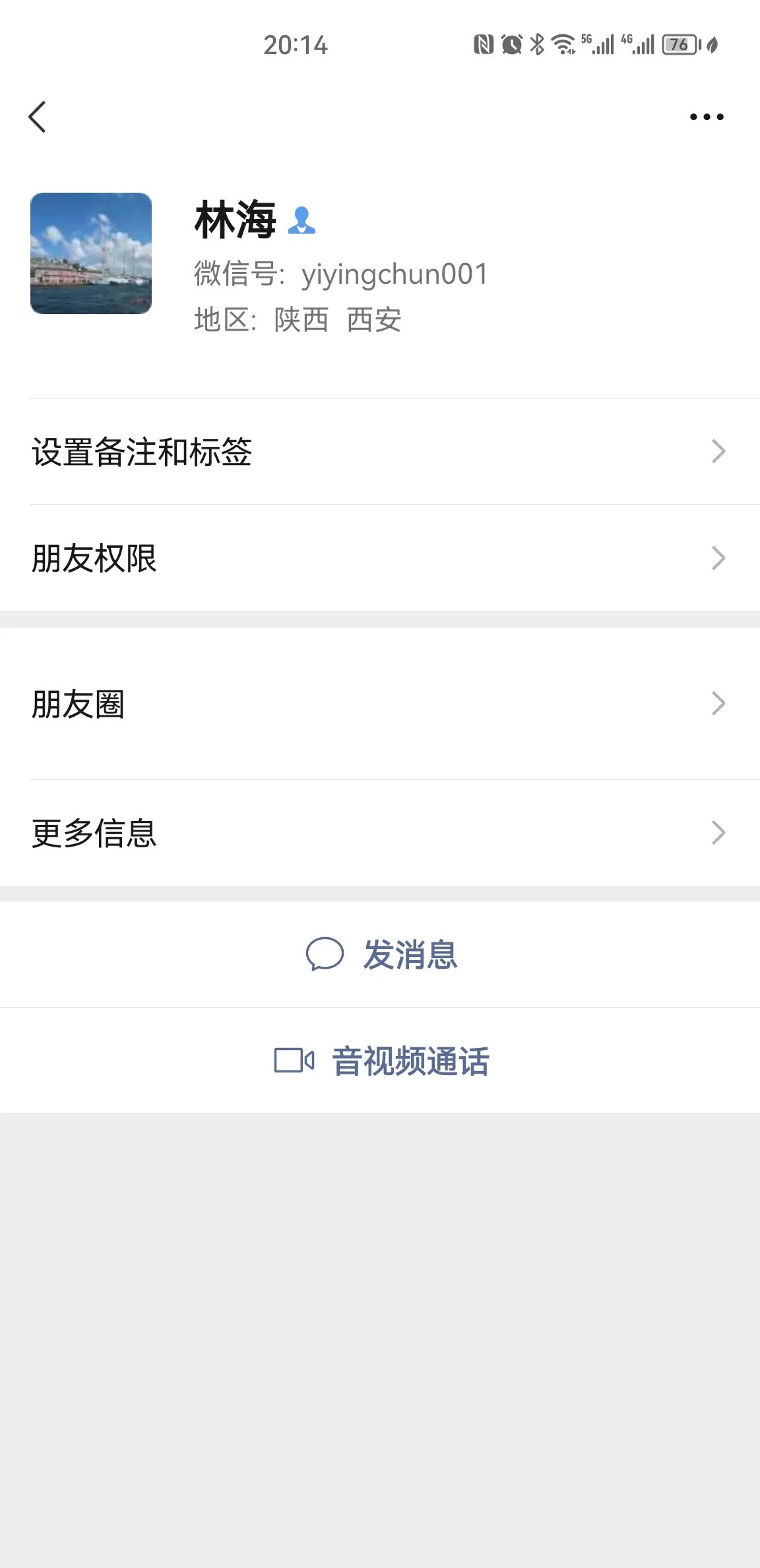This screenshot has width=760, height=1568.
Task: Open 设置备注和标签 row
Action: pyautogui.click(x=380, y=452)
